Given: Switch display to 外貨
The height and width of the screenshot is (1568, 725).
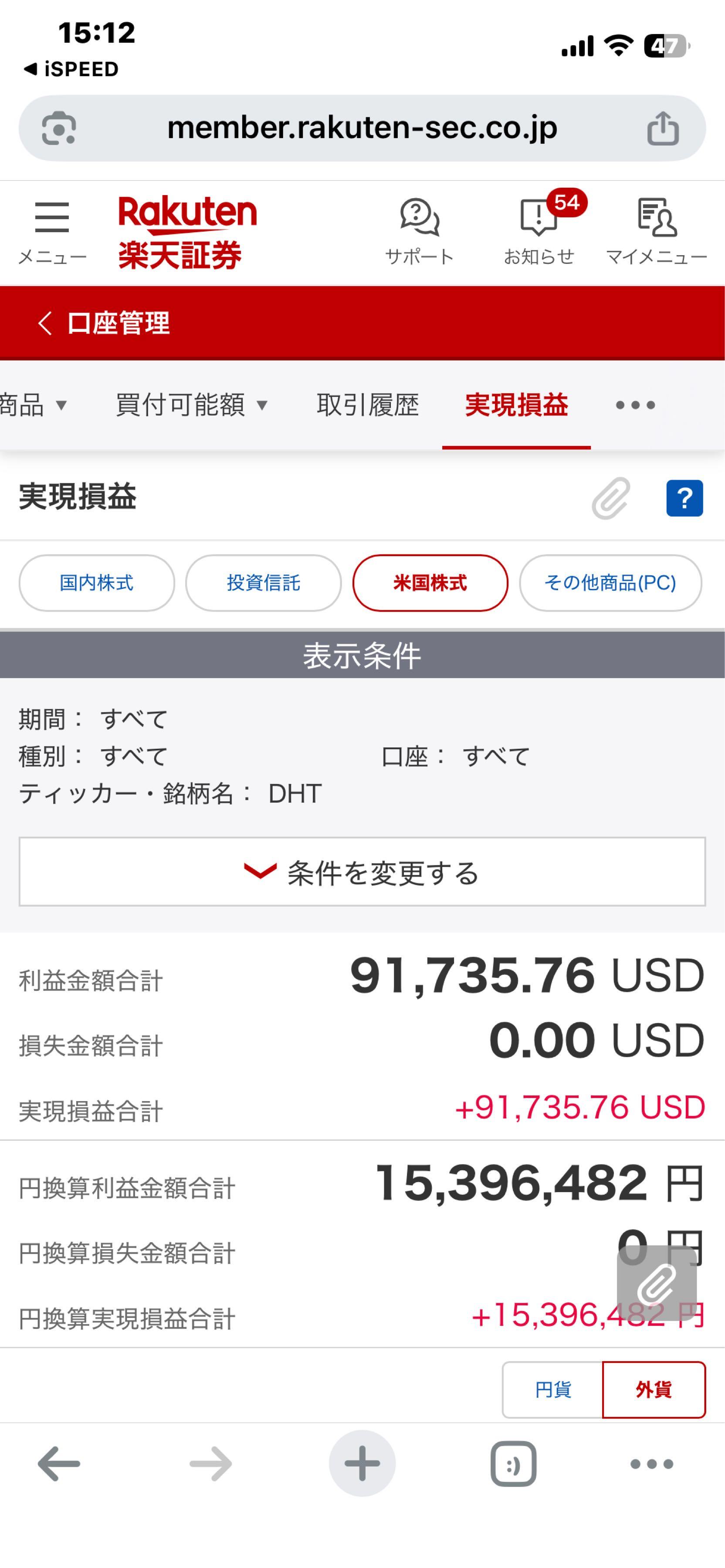Looking at the screenshot, I should tap(653, 1389).
